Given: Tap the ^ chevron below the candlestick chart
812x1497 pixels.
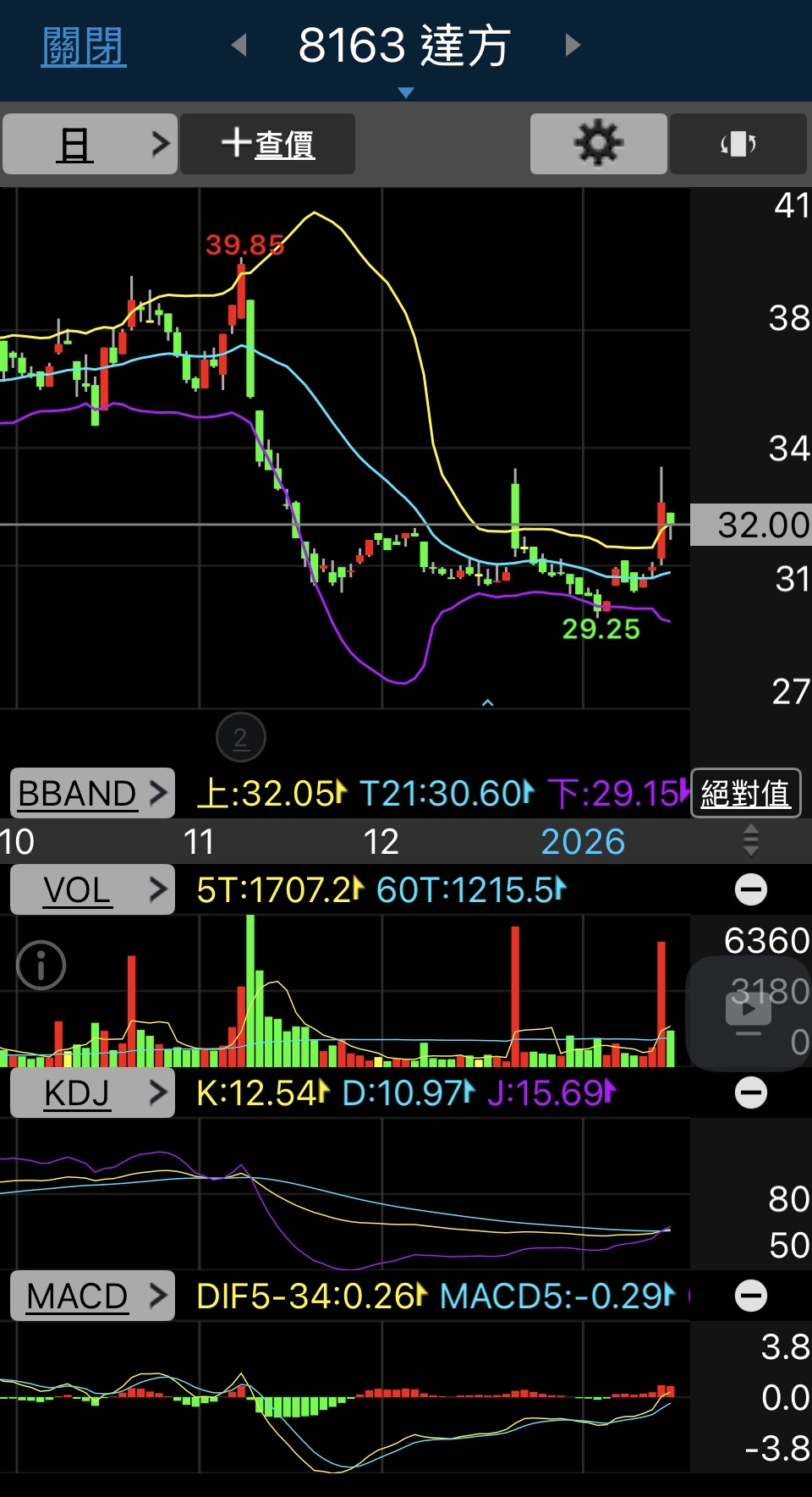Looking at the screenshot, I should point(488,702).
